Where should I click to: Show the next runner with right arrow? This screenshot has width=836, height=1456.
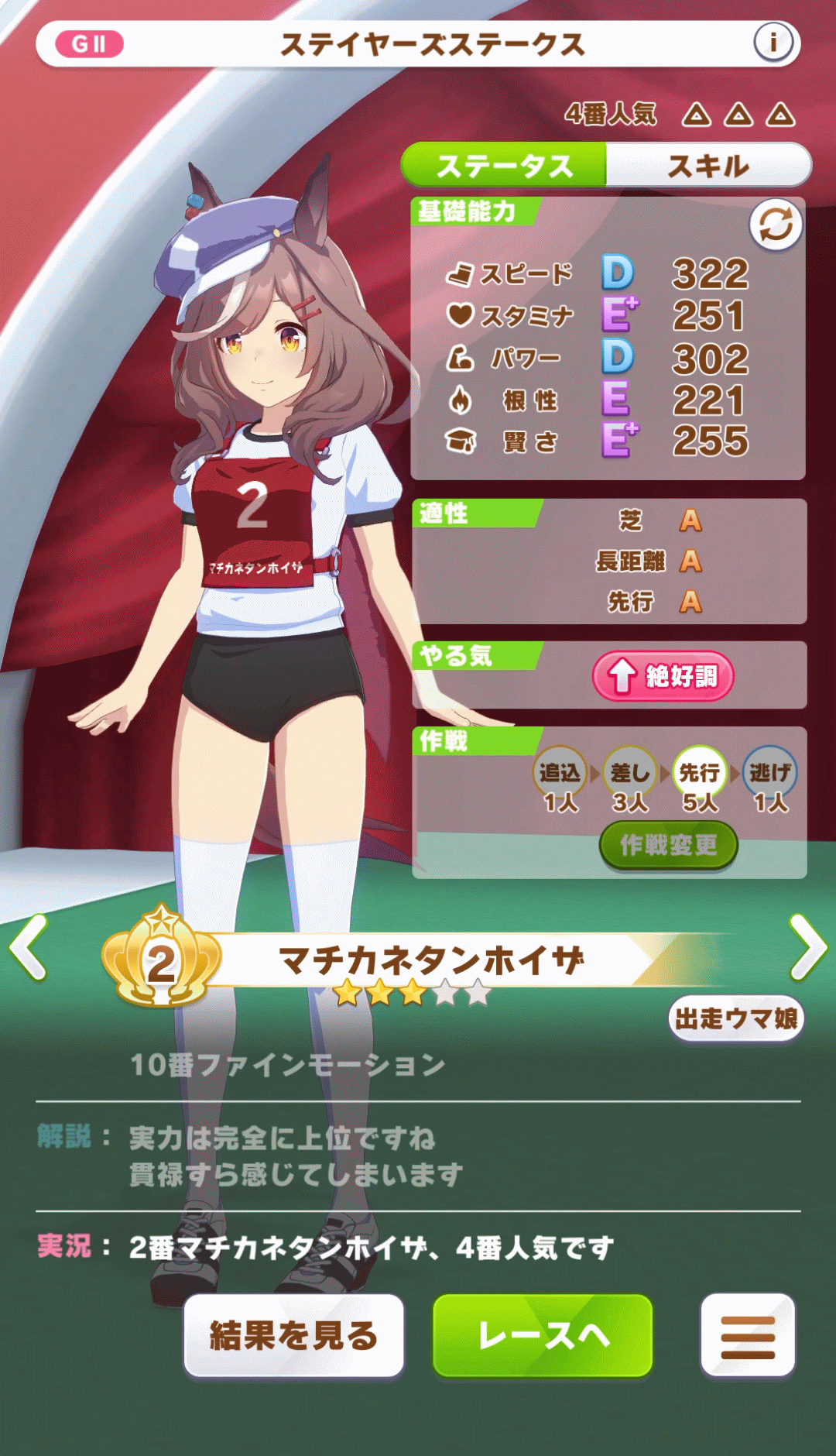pos(808,948)
